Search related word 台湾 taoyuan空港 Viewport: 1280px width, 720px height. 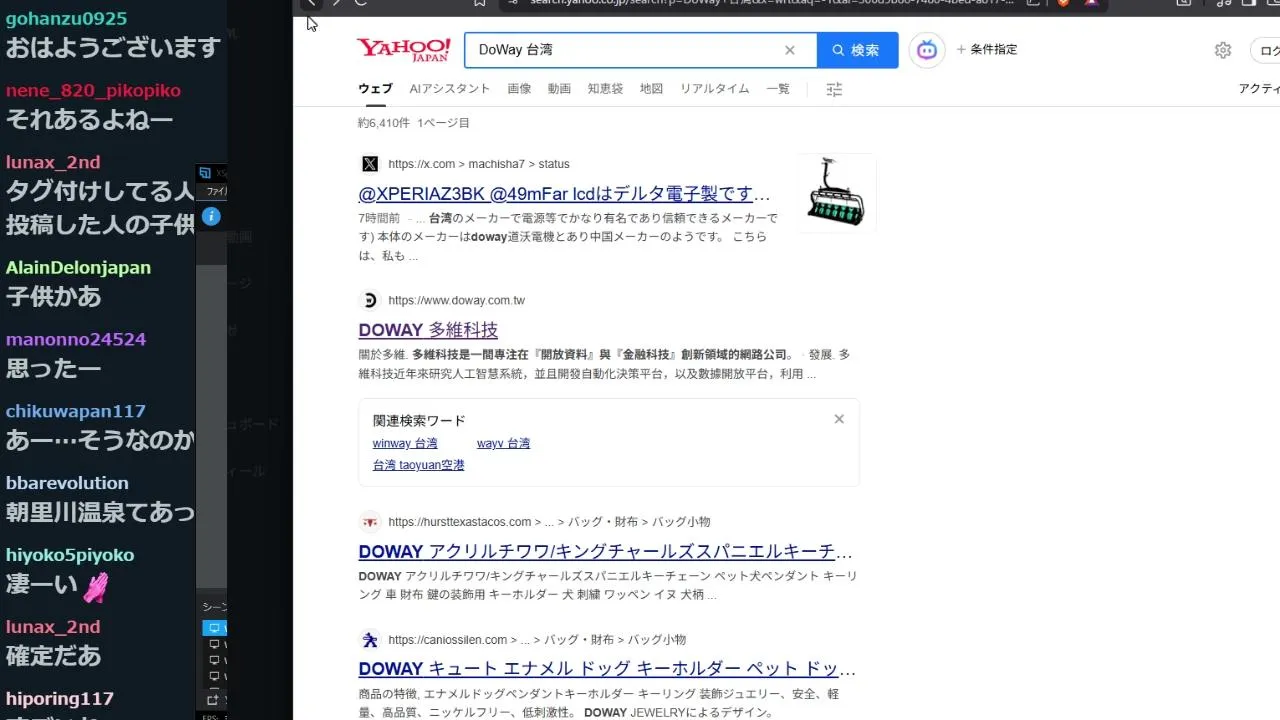(418, 465)
